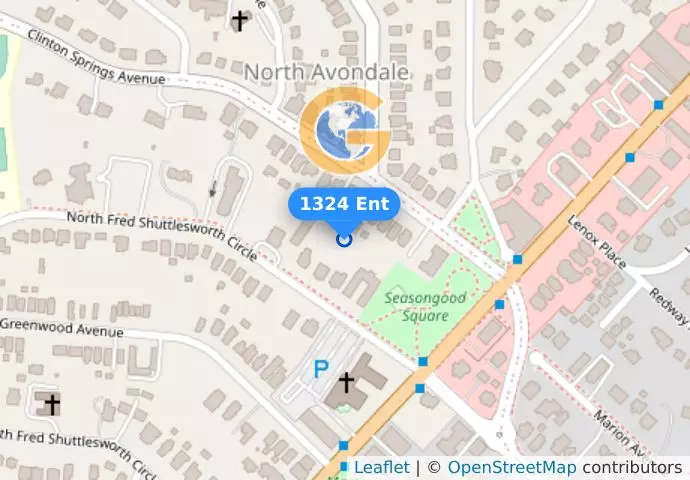Open the OpenStreetMap contributors link
The image size is (690, 480).
[511, 467]
